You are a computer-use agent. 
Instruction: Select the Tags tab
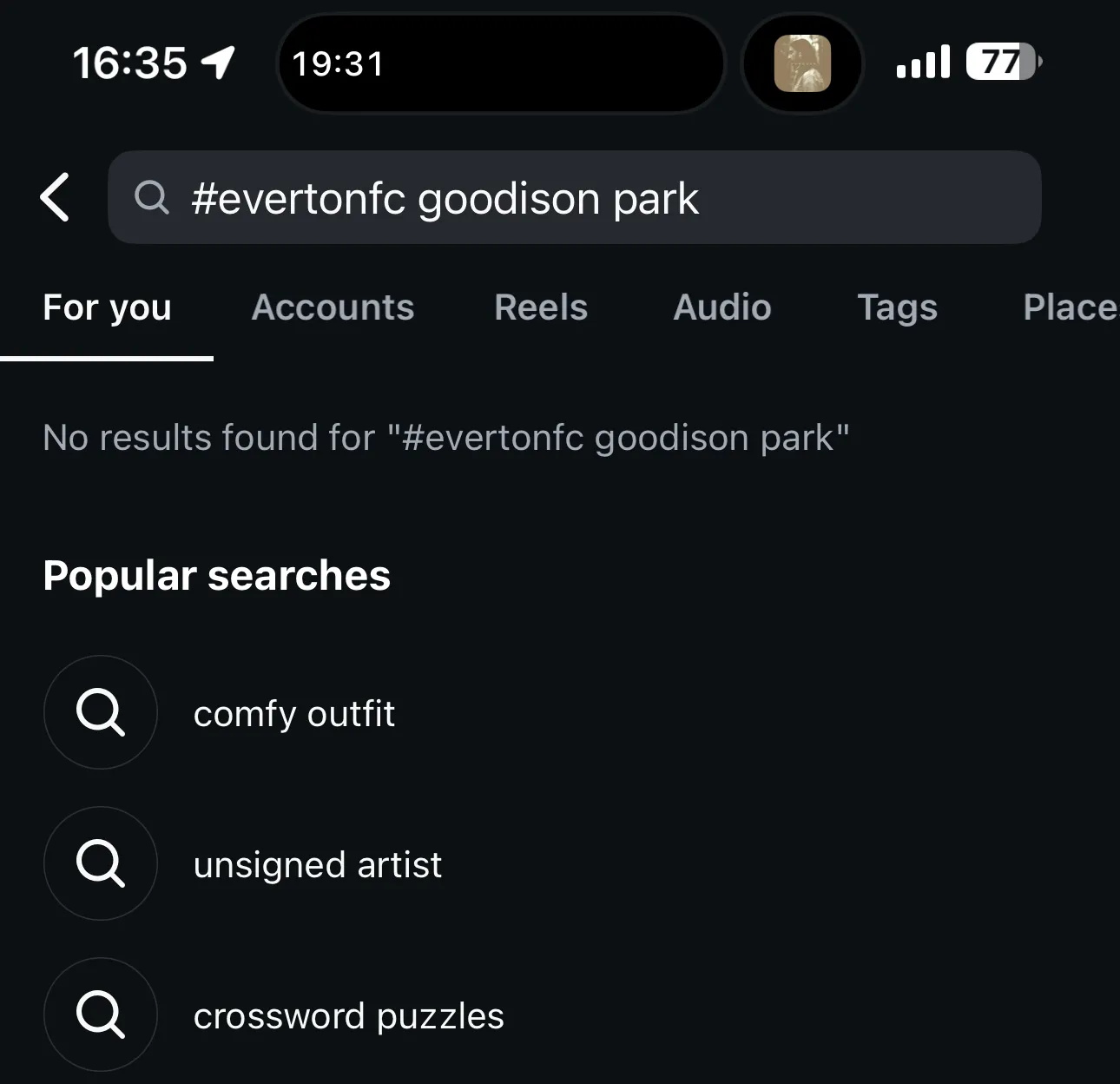[897, 307]
